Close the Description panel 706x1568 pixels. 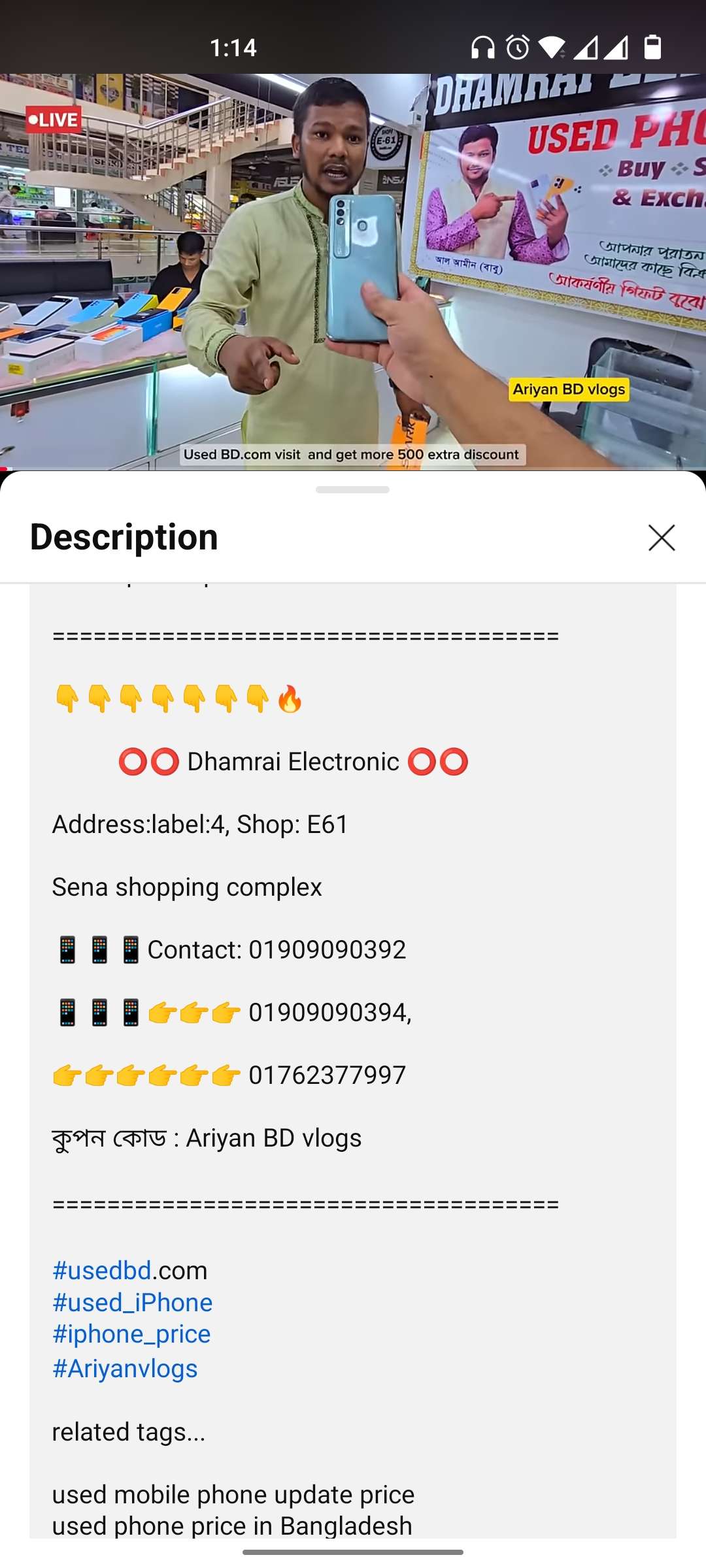[x=661, y=538]
